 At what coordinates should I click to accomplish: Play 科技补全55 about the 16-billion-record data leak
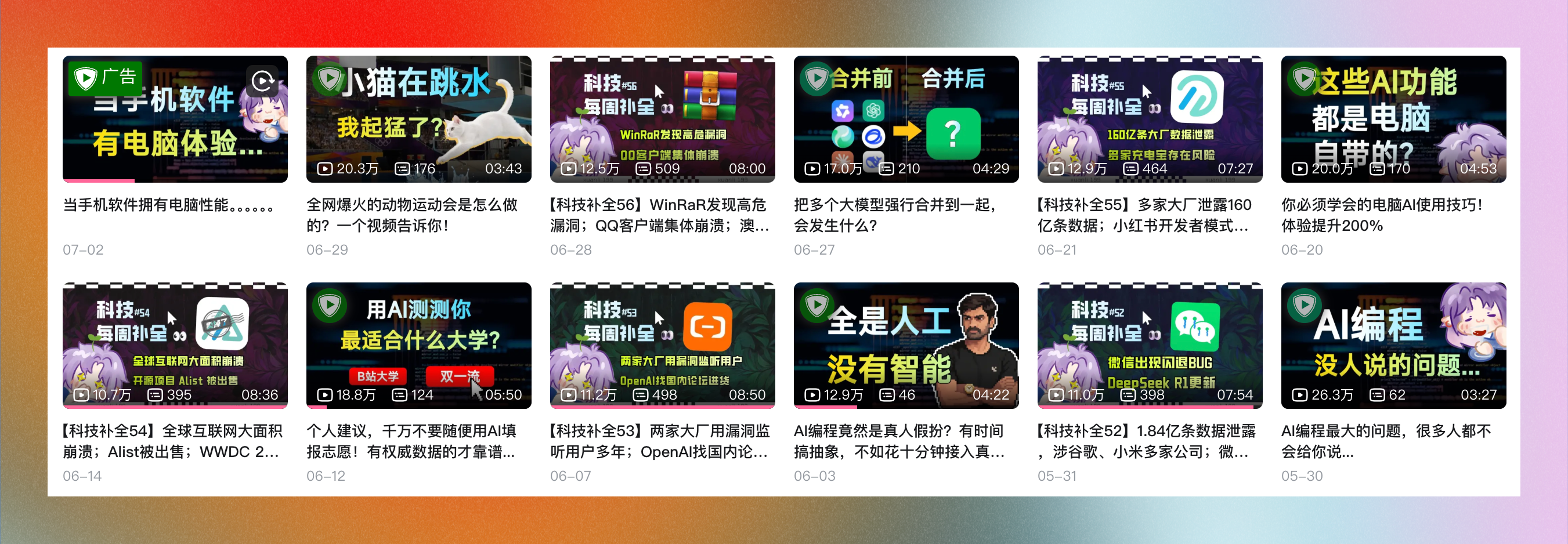click(1149, 119)
